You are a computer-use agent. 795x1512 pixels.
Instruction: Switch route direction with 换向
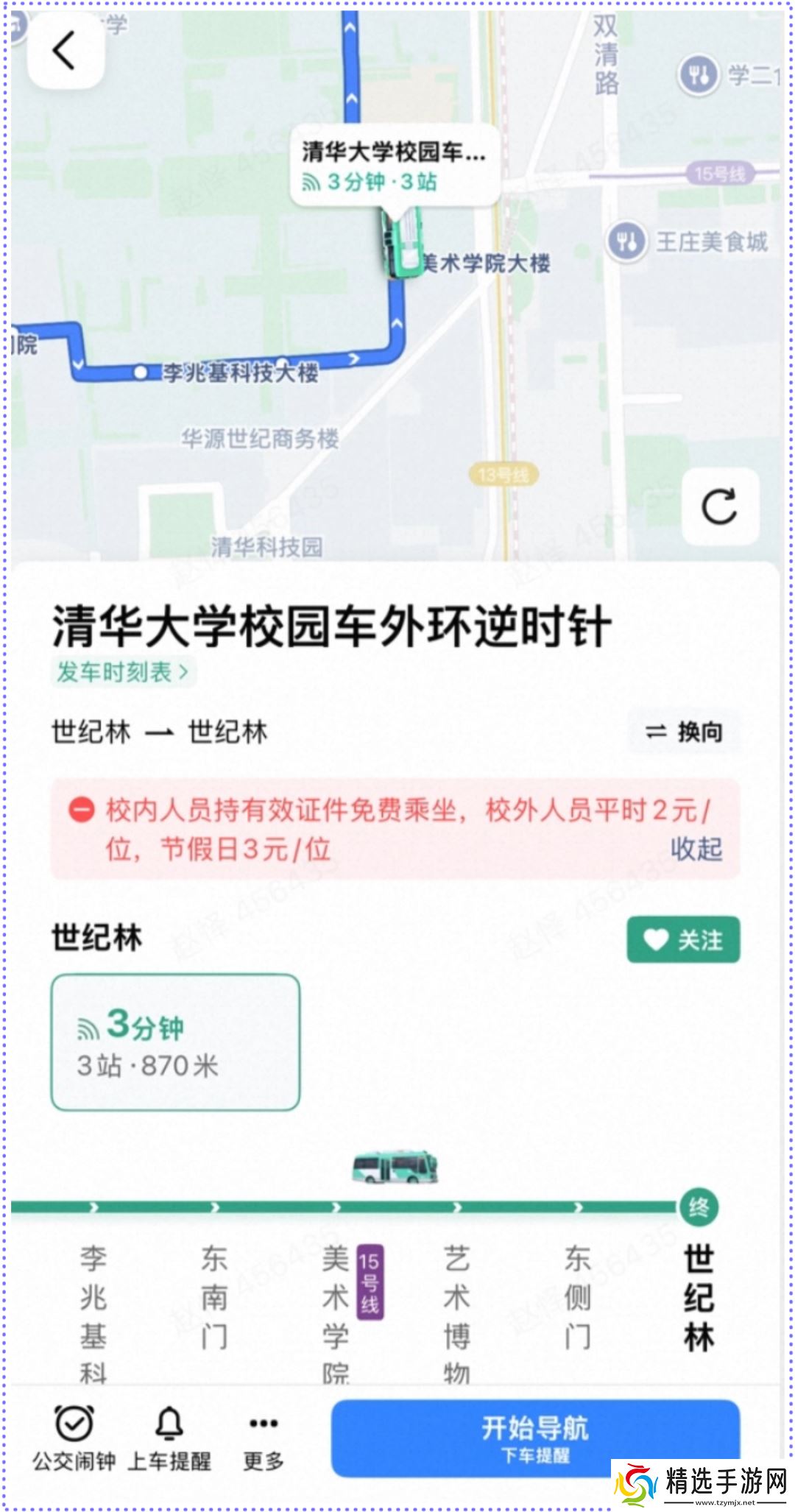(x=685, y=732)
